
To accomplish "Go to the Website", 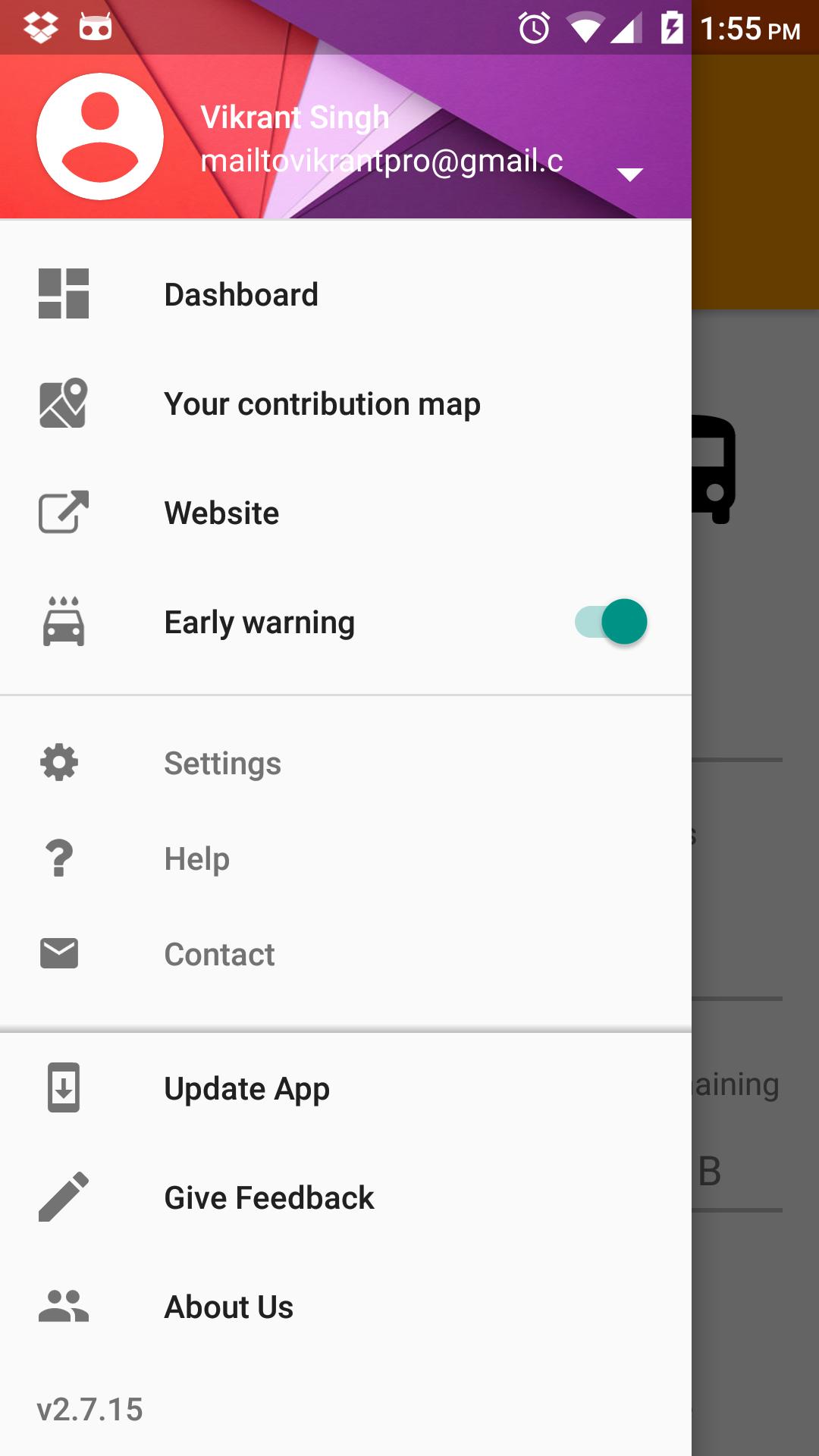I will pos(221,513).
